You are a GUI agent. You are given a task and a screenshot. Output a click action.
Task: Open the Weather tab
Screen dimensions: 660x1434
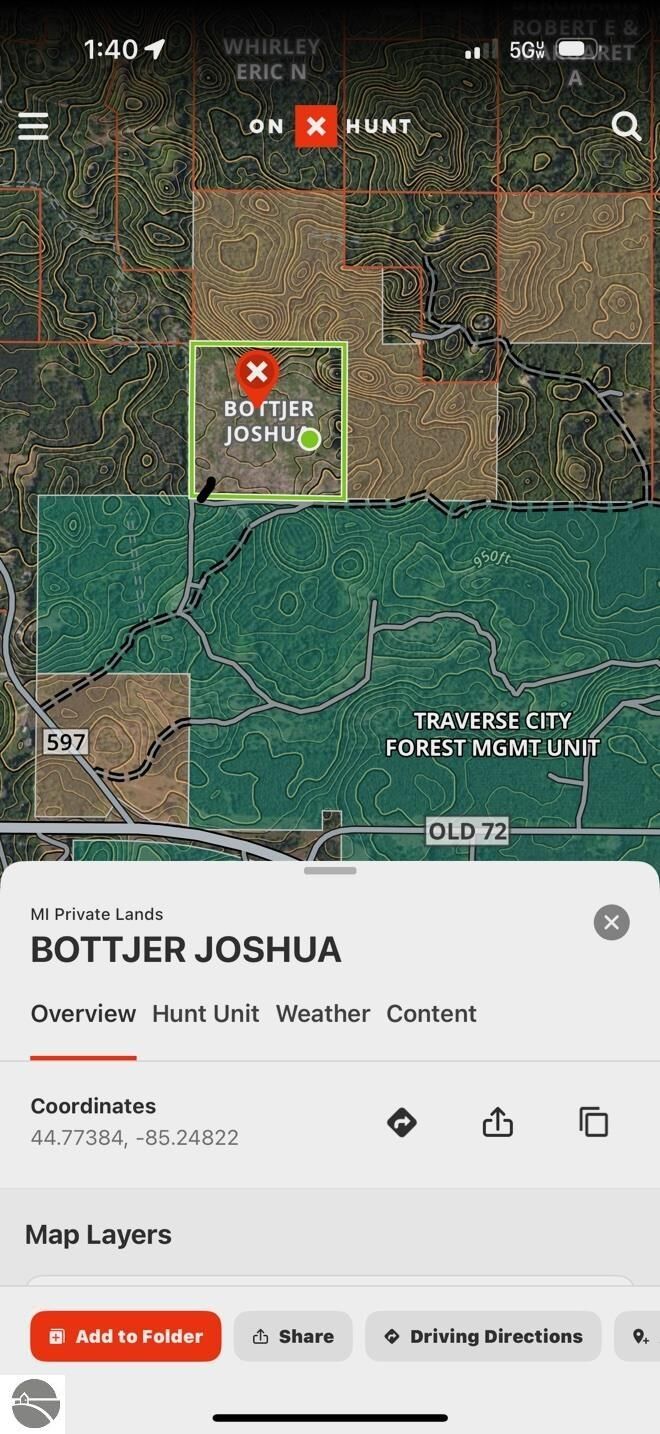pos(323,1013)
